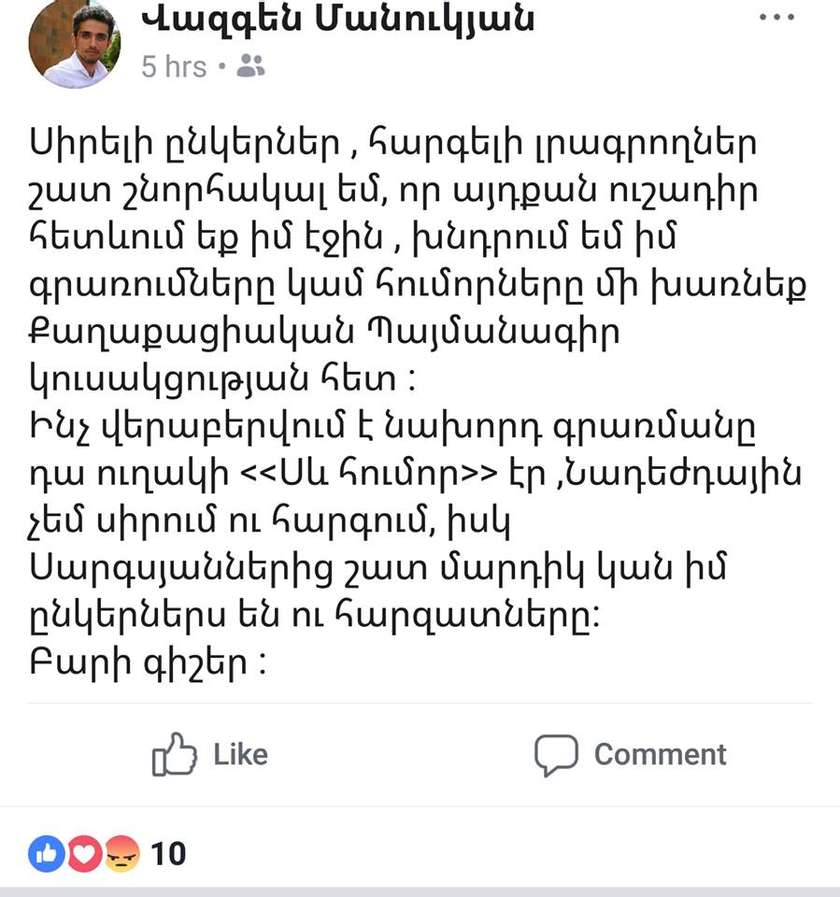The image size is (840, 897).
Task: Open Վազգեն Մանուկյան's profile picture
Action: coord(76,45)
